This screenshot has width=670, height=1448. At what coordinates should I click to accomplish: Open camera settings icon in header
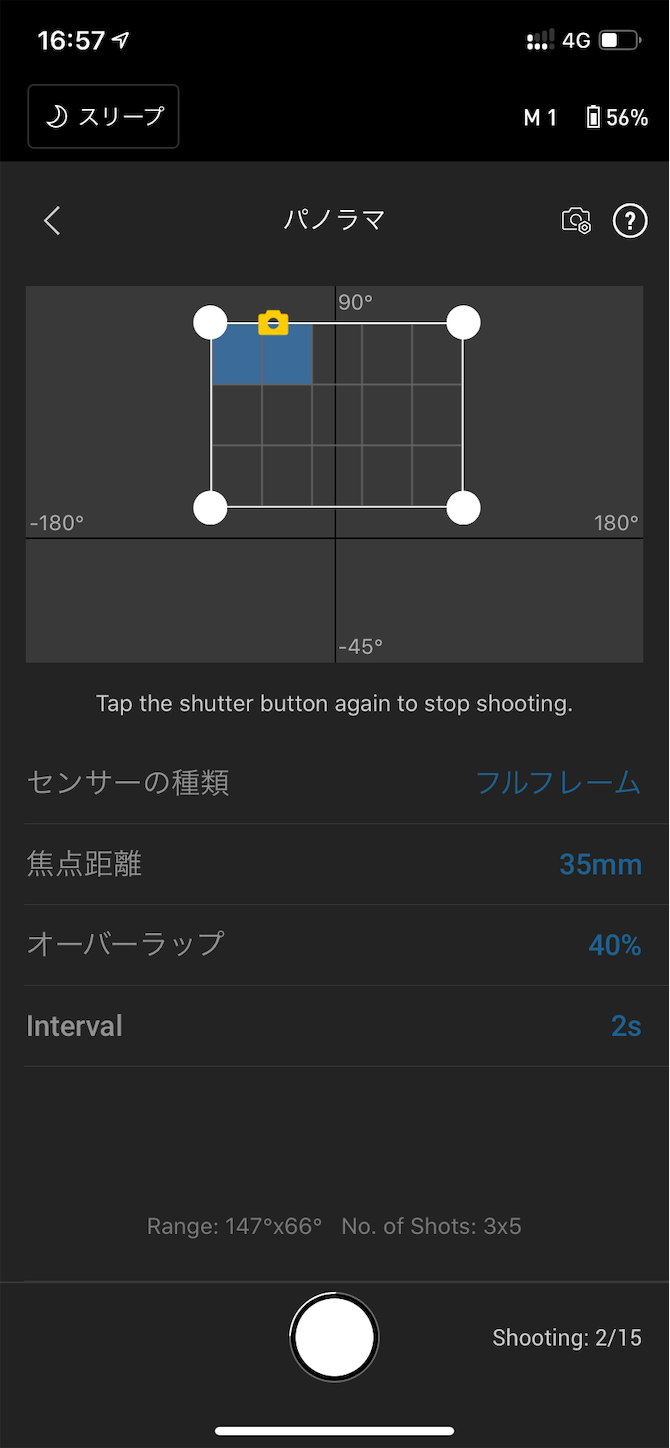[x=576, y=221]
